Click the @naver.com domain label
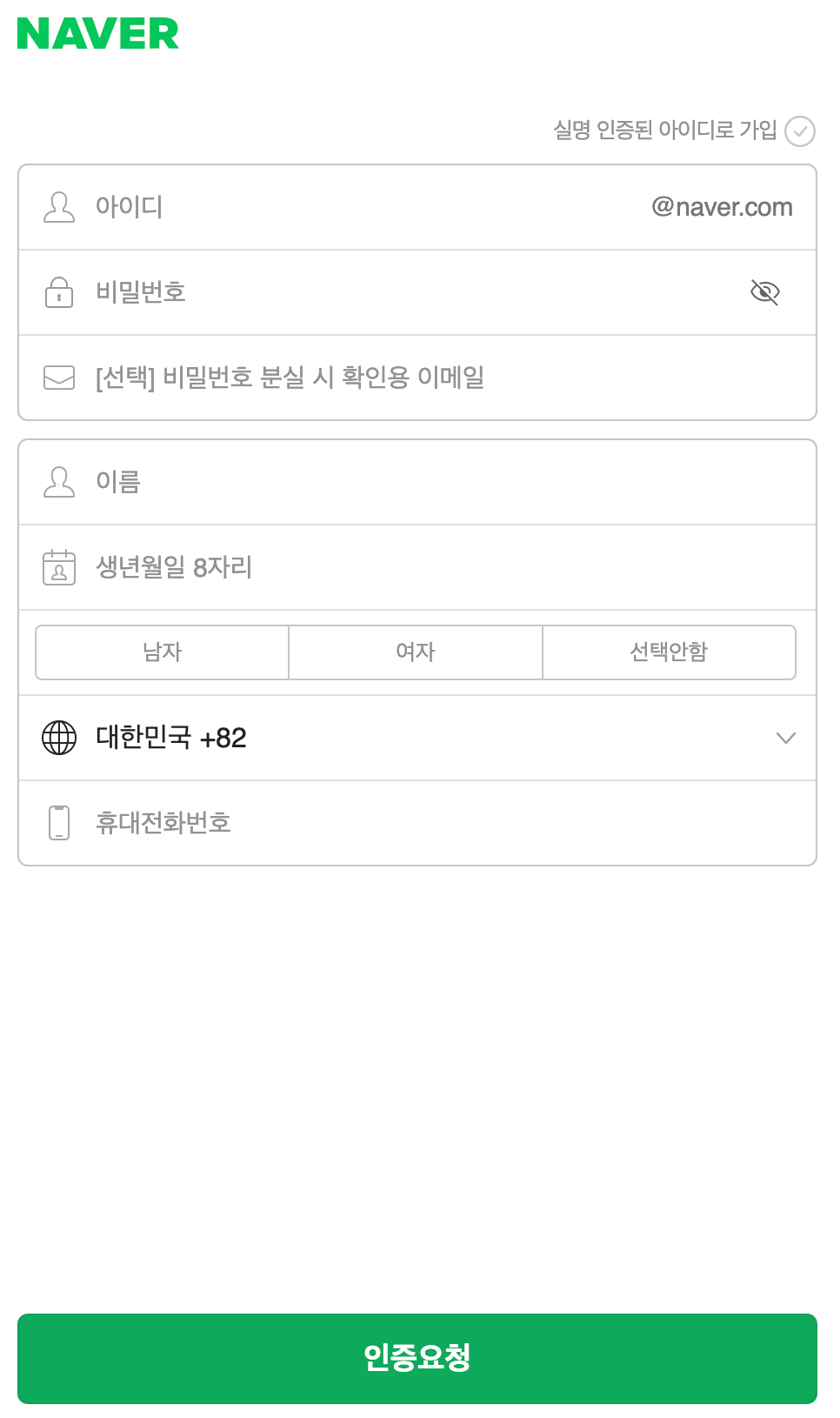The width and height of the screenshot is (840, 1418). pyautogui.click(x=721, y=207)
